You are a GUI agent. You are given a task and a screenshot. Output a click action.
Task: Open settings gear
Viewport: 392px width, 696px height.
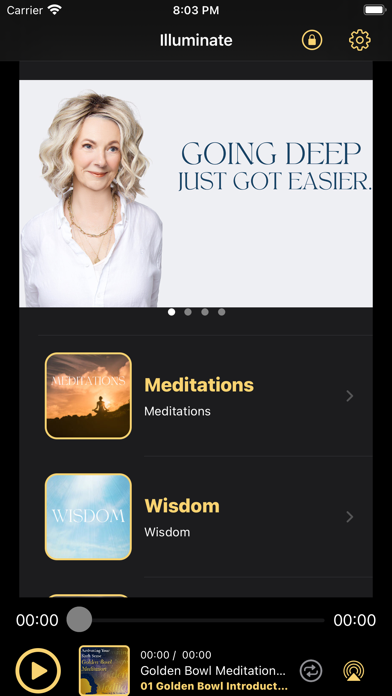click(x=360, y=40)
